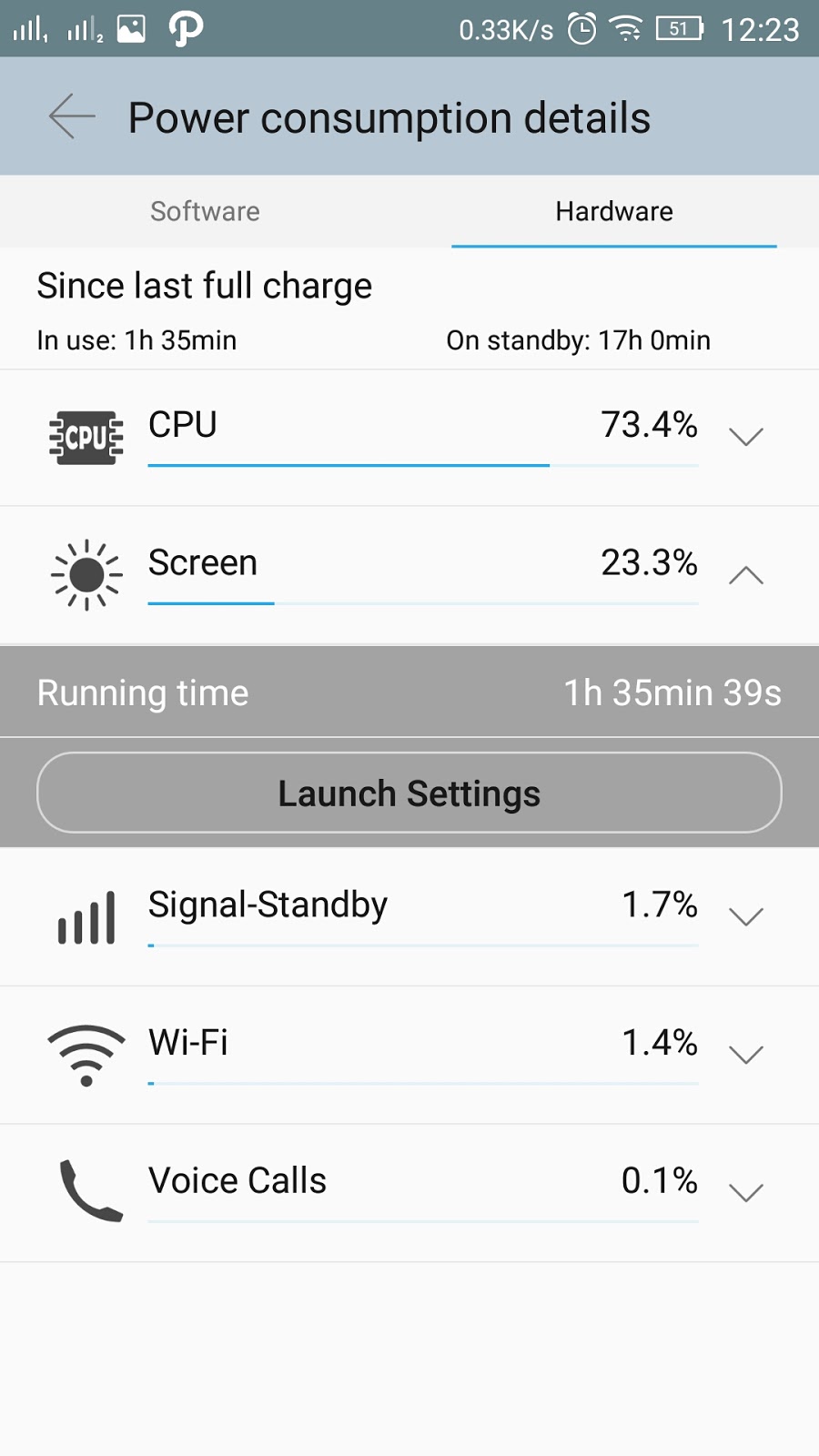Expand the CPU power details

pos(746,438)
